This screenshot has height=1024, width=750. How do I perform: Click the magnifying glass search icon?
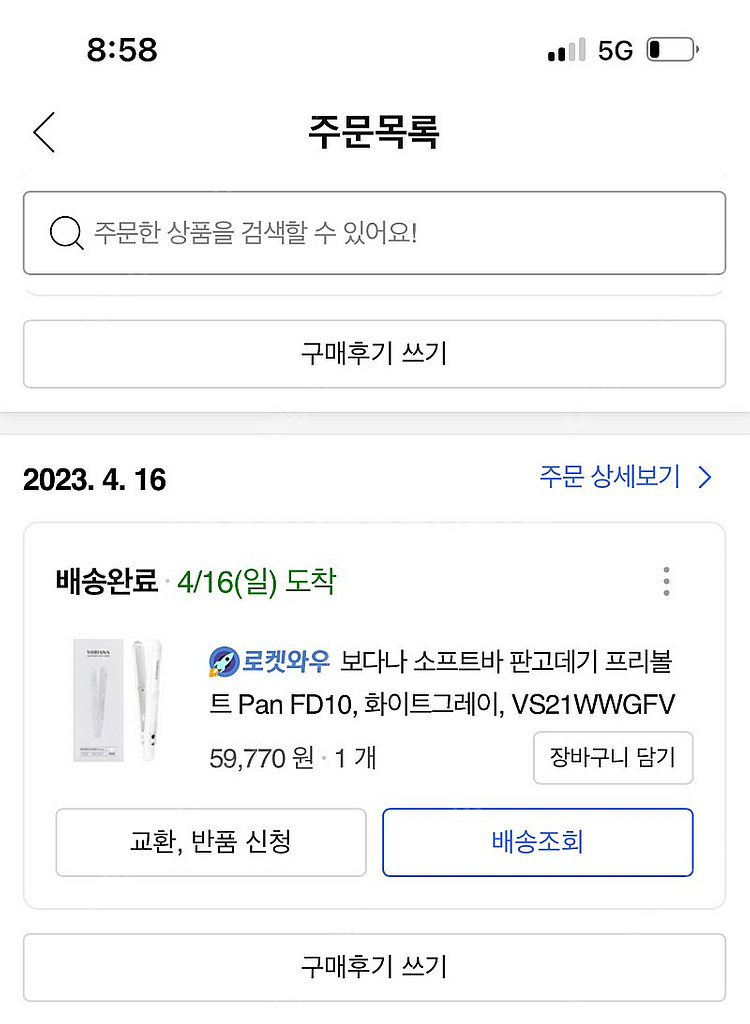coord(66,232)
